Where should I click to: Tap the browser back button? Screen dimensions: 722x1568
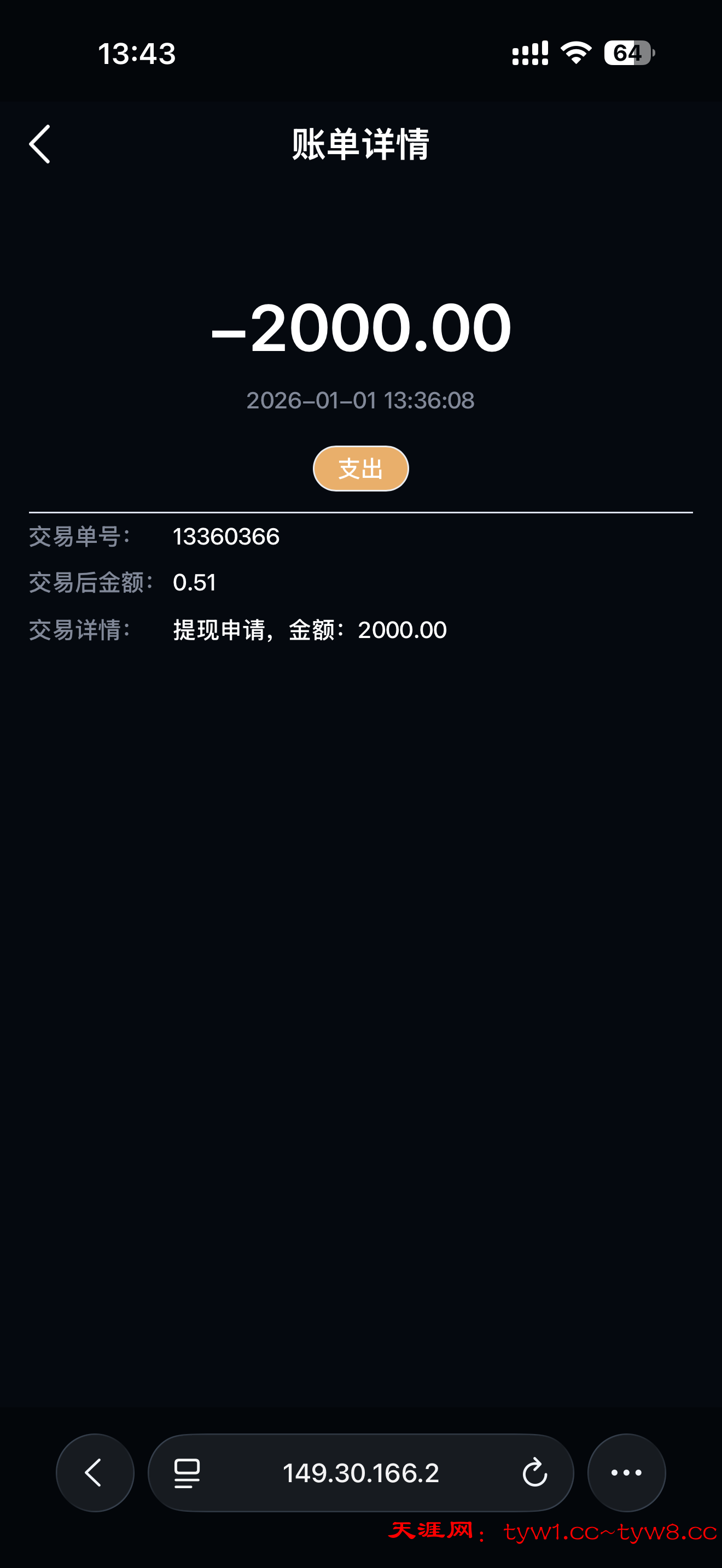tap(95, 1473)
